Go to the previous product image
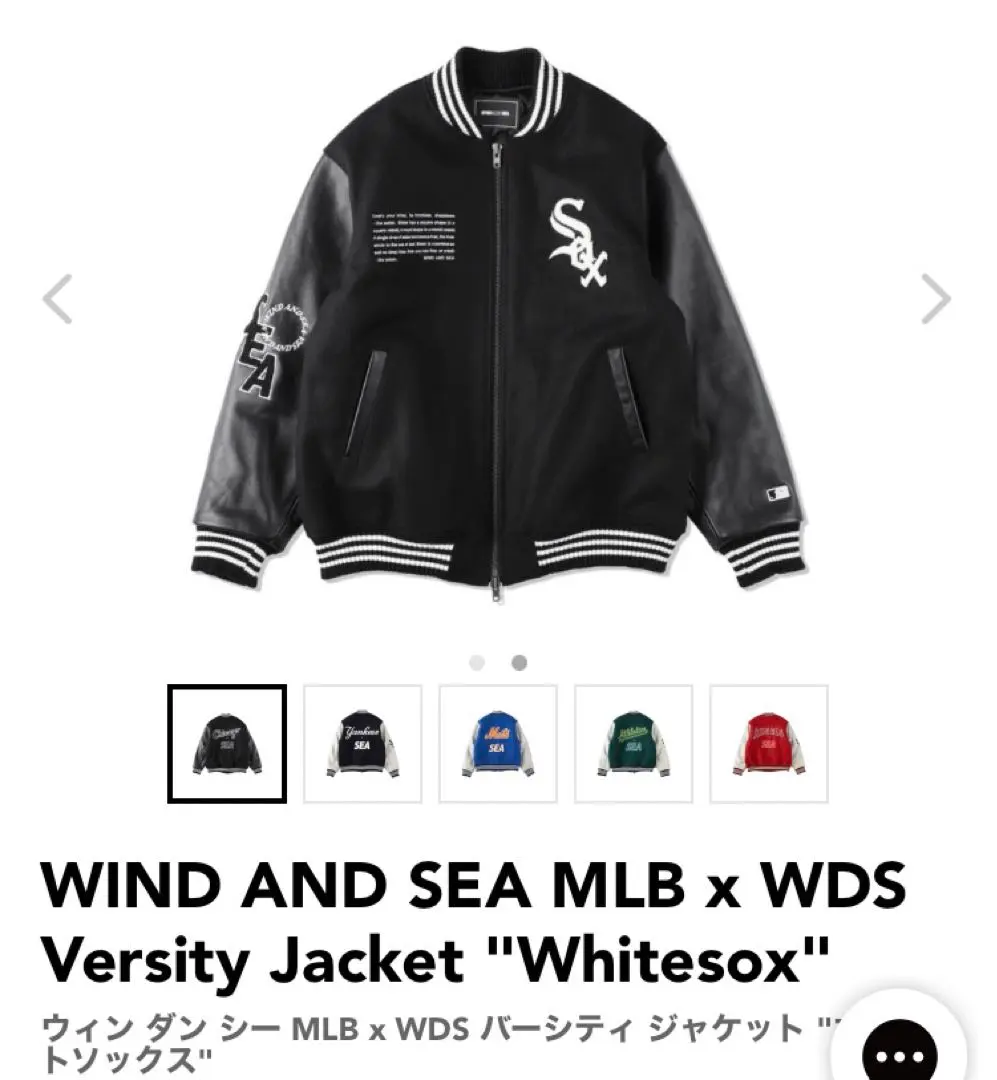 [x=57, y=299]
